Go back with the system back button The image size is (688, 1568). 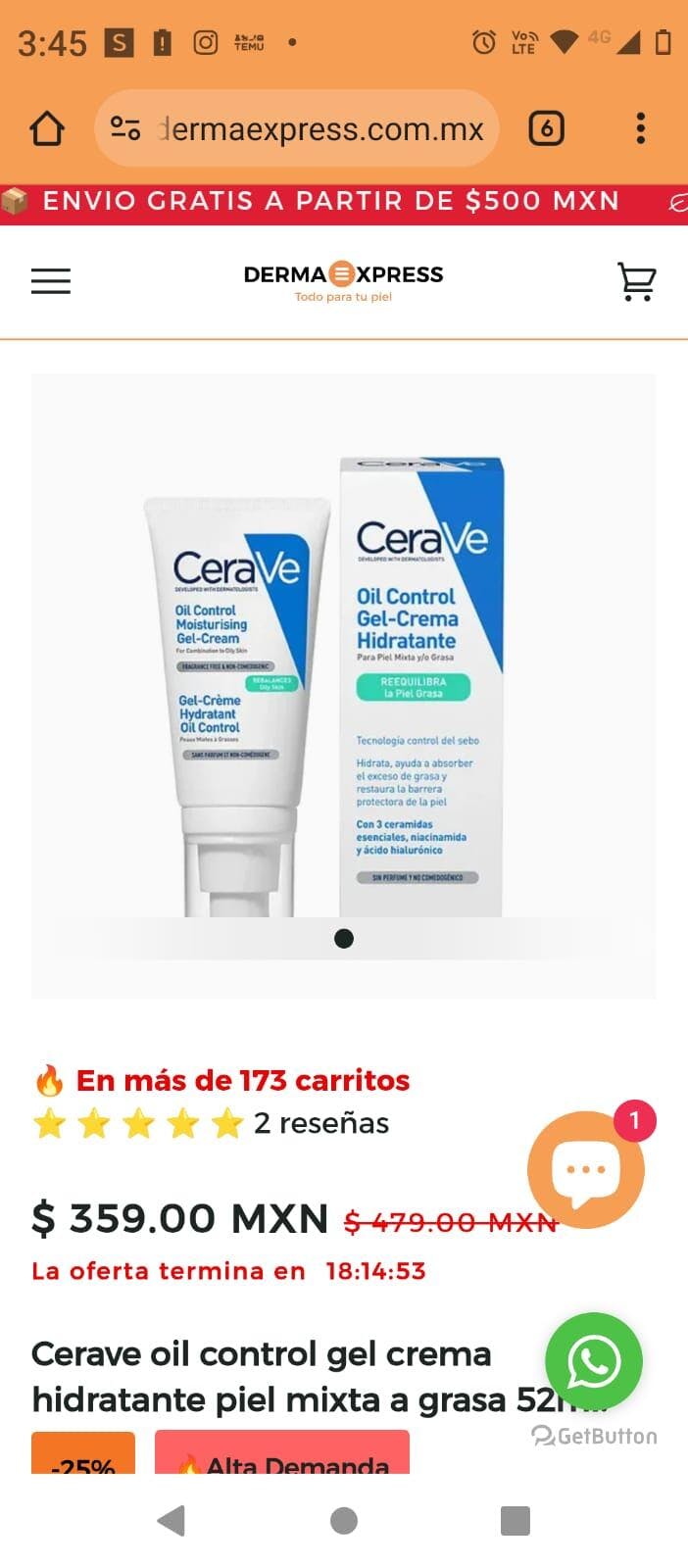pyautogui.click(x=172, y=1520)
